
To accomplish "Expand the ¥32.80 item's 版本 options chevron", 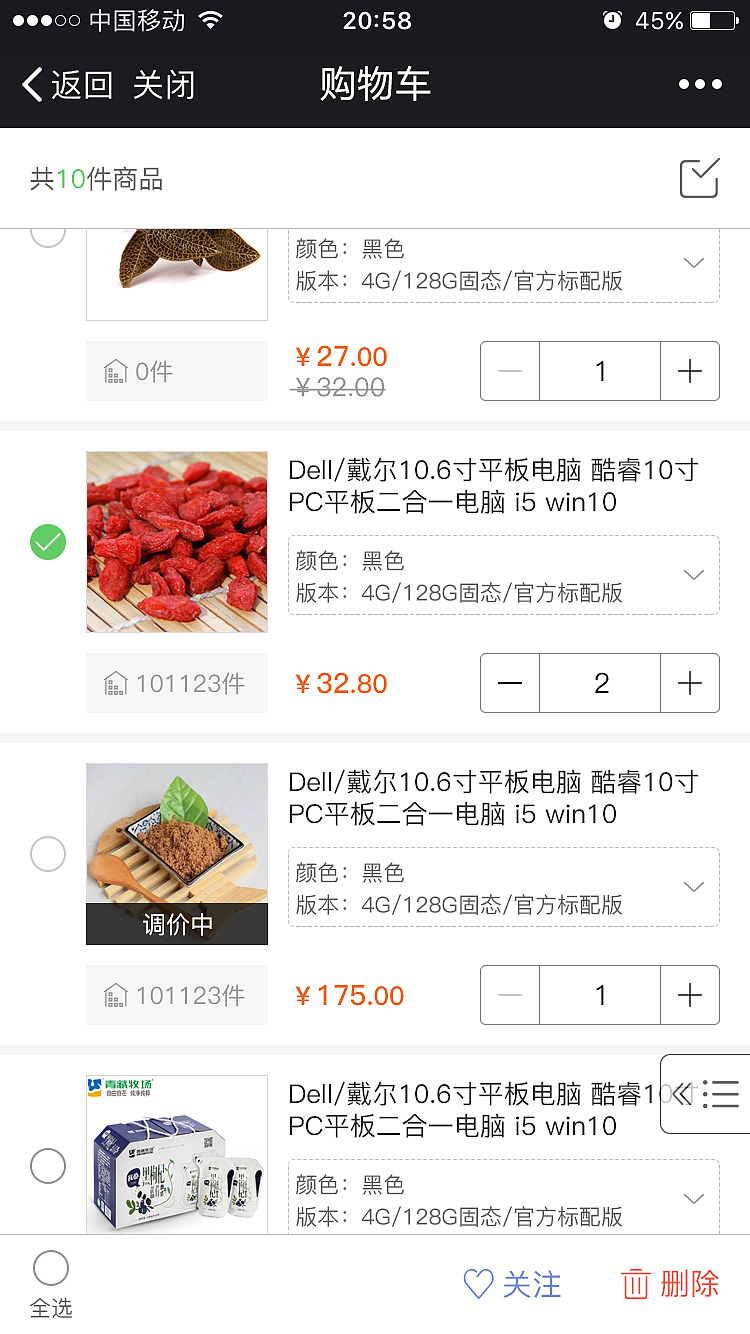I will coord(693,575).
